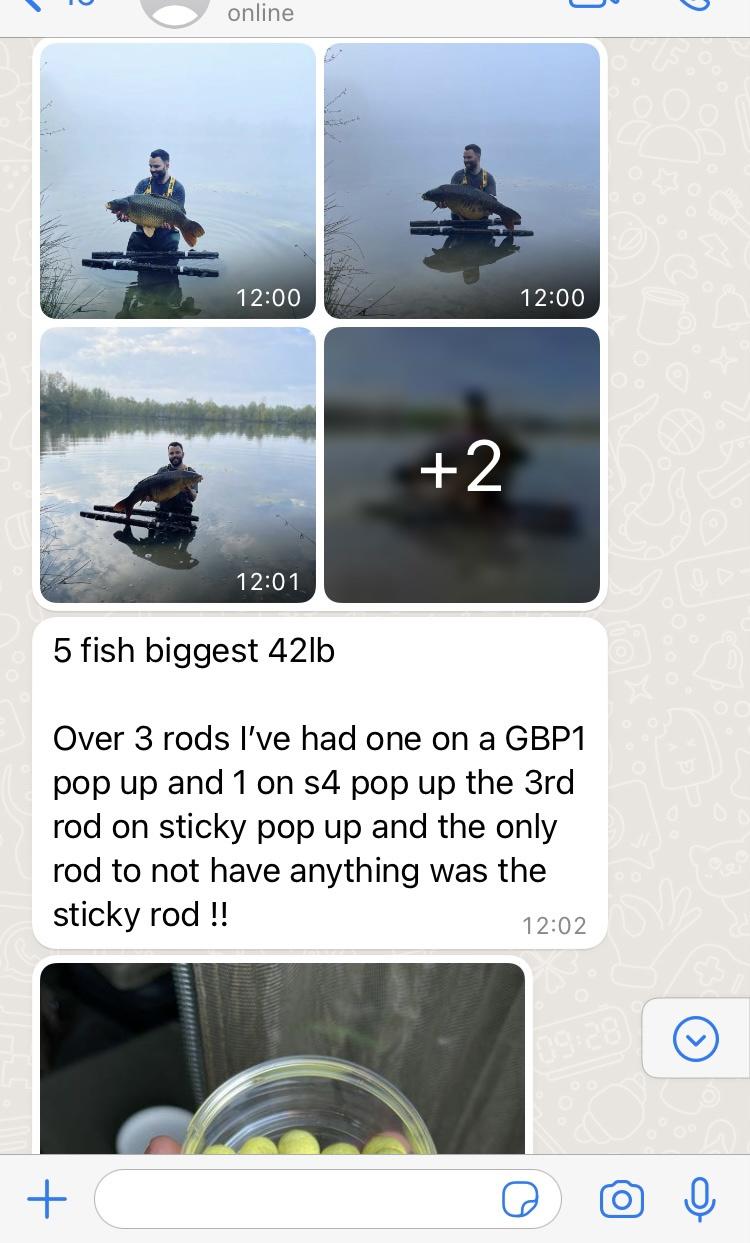Open the carp photo sent at 12:01
This screenshot has height=1243, width=750.
coord(178,465)
